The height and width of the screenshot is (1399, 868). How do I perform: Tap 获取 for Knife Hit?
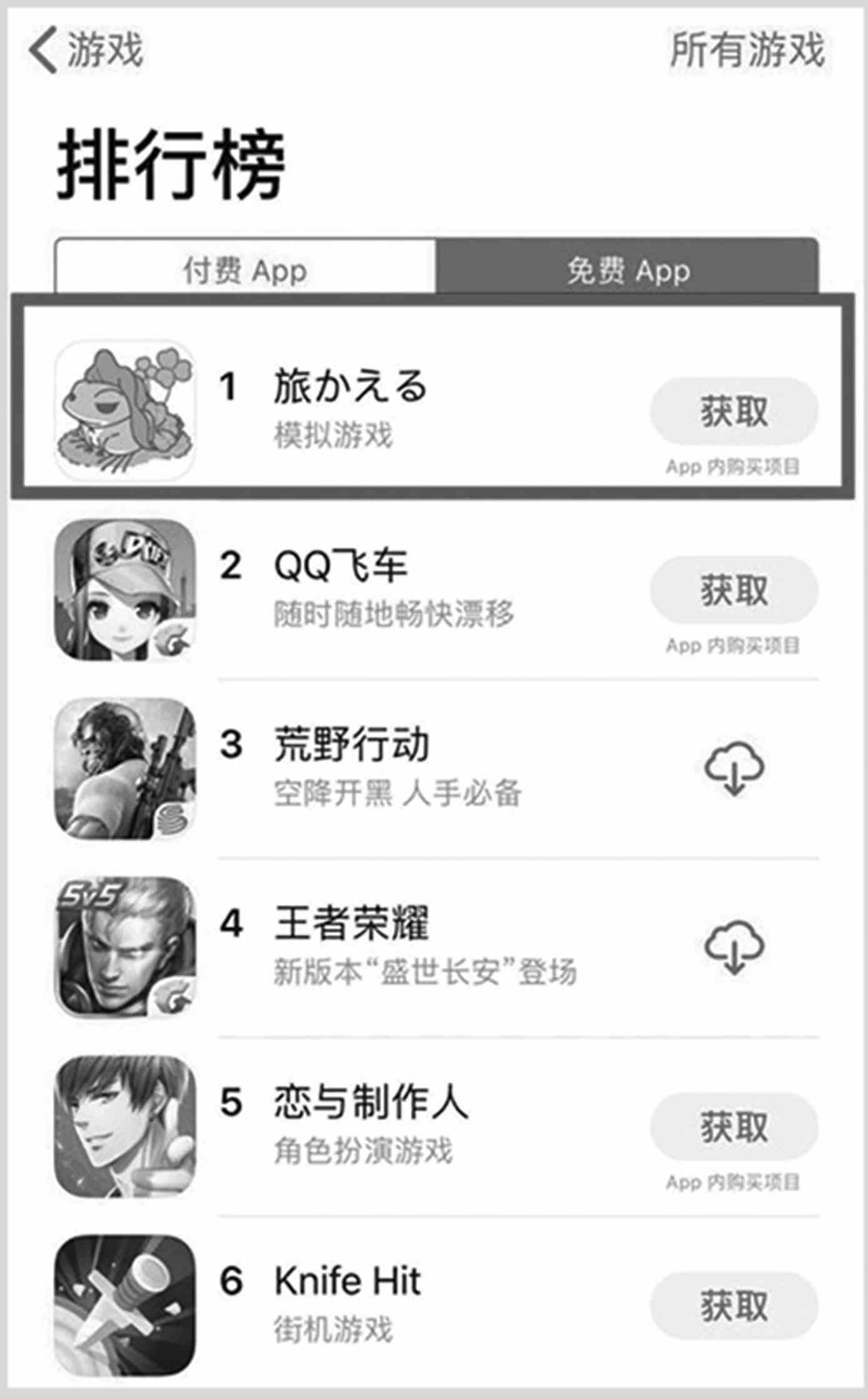coord(734,1306)
